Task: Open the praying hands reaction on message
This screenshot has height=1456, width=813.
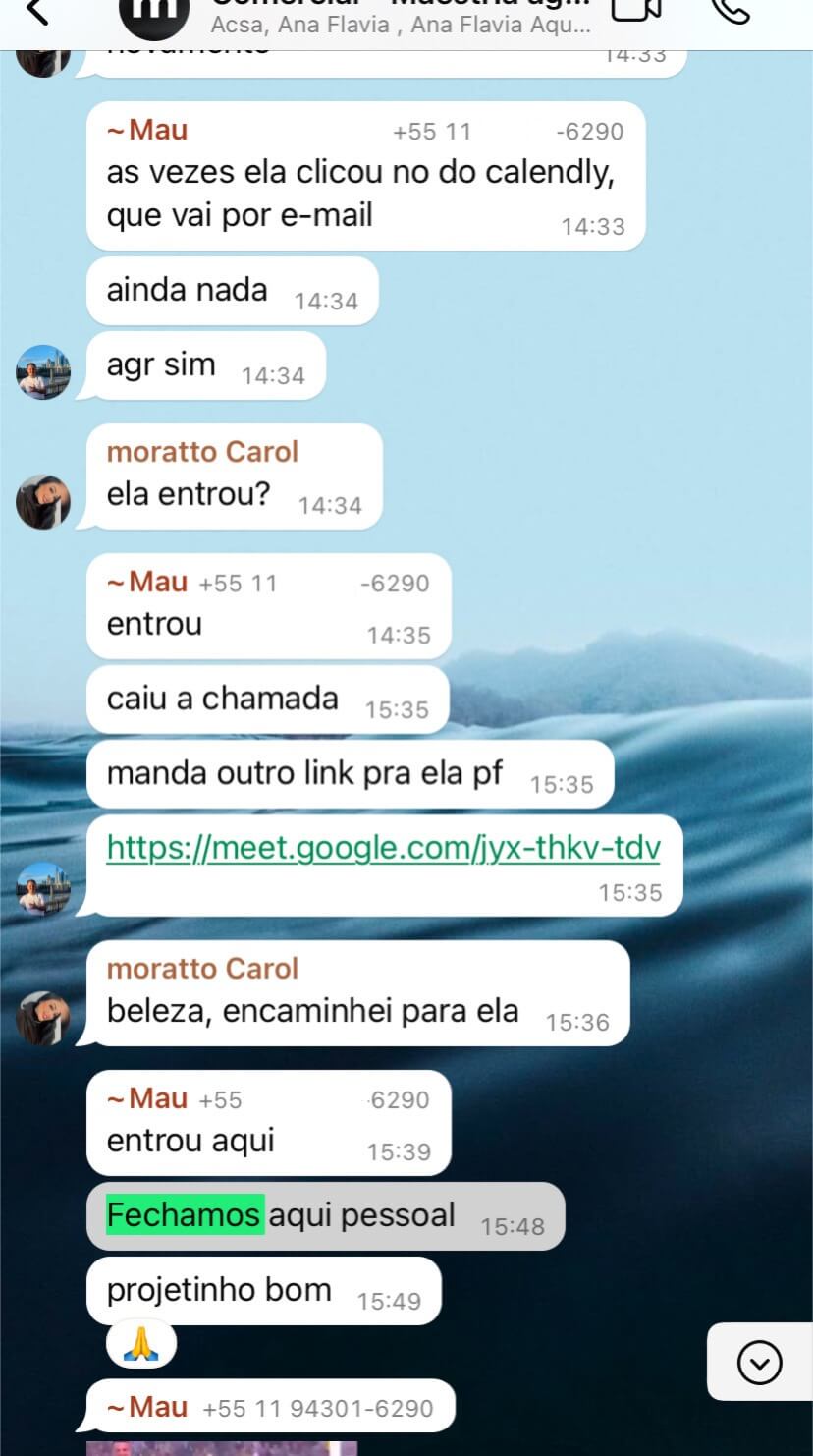Action: 141,1345
